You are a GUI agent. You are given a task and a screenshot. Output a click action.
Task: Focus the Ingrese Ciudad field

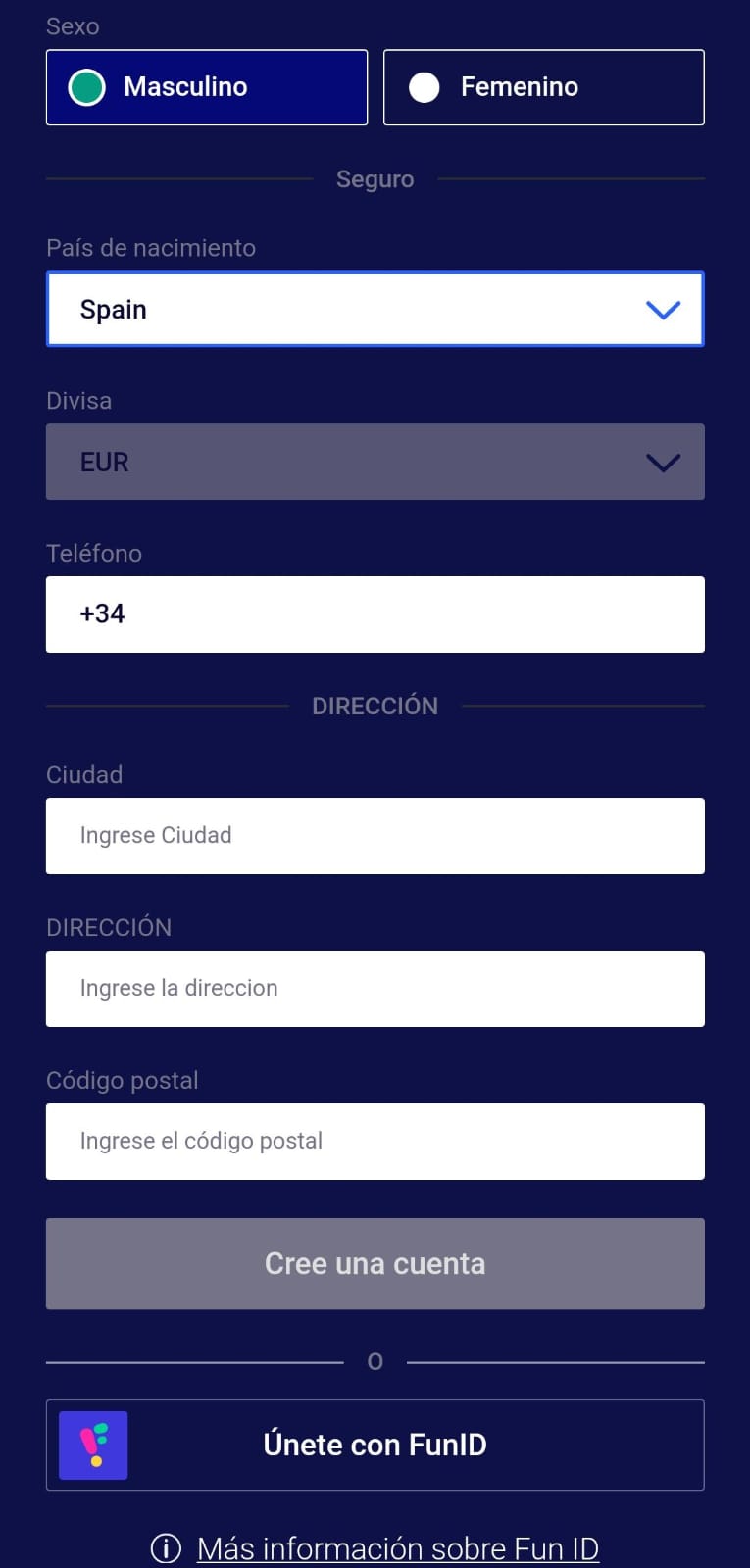(375, 836)
